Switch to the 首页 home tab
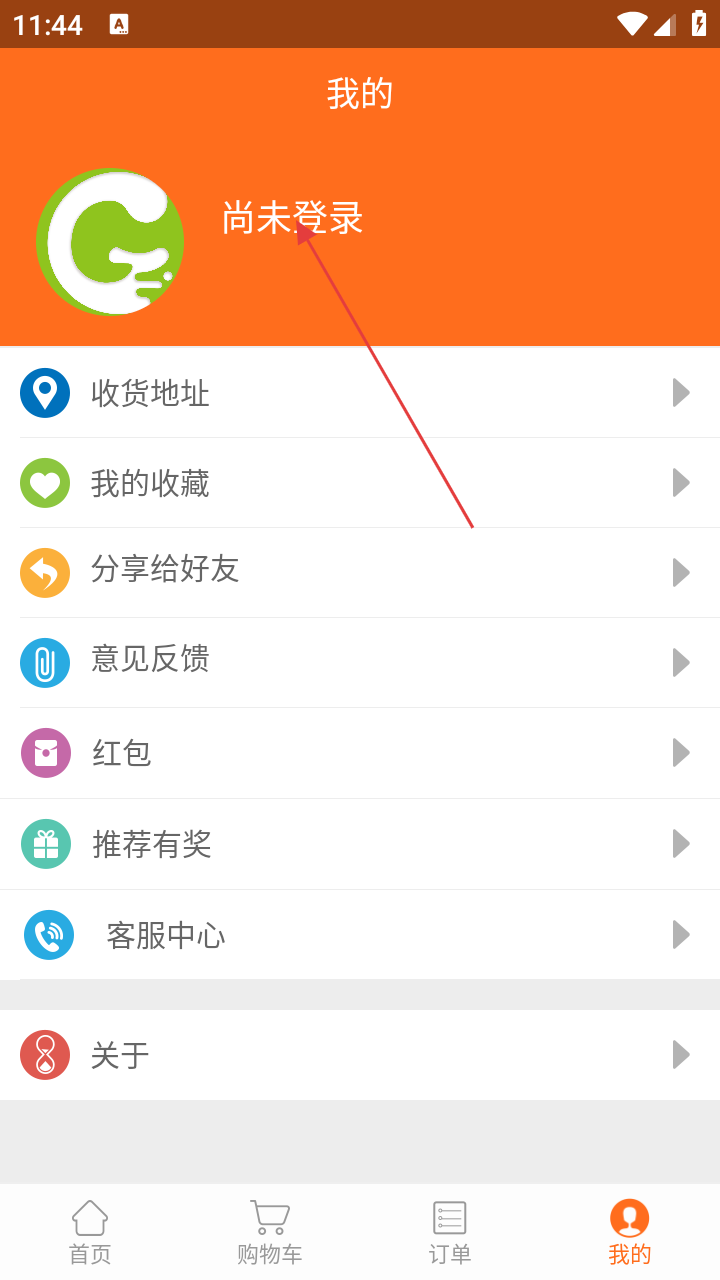720x1280 pixels. tap(90, 1232)
